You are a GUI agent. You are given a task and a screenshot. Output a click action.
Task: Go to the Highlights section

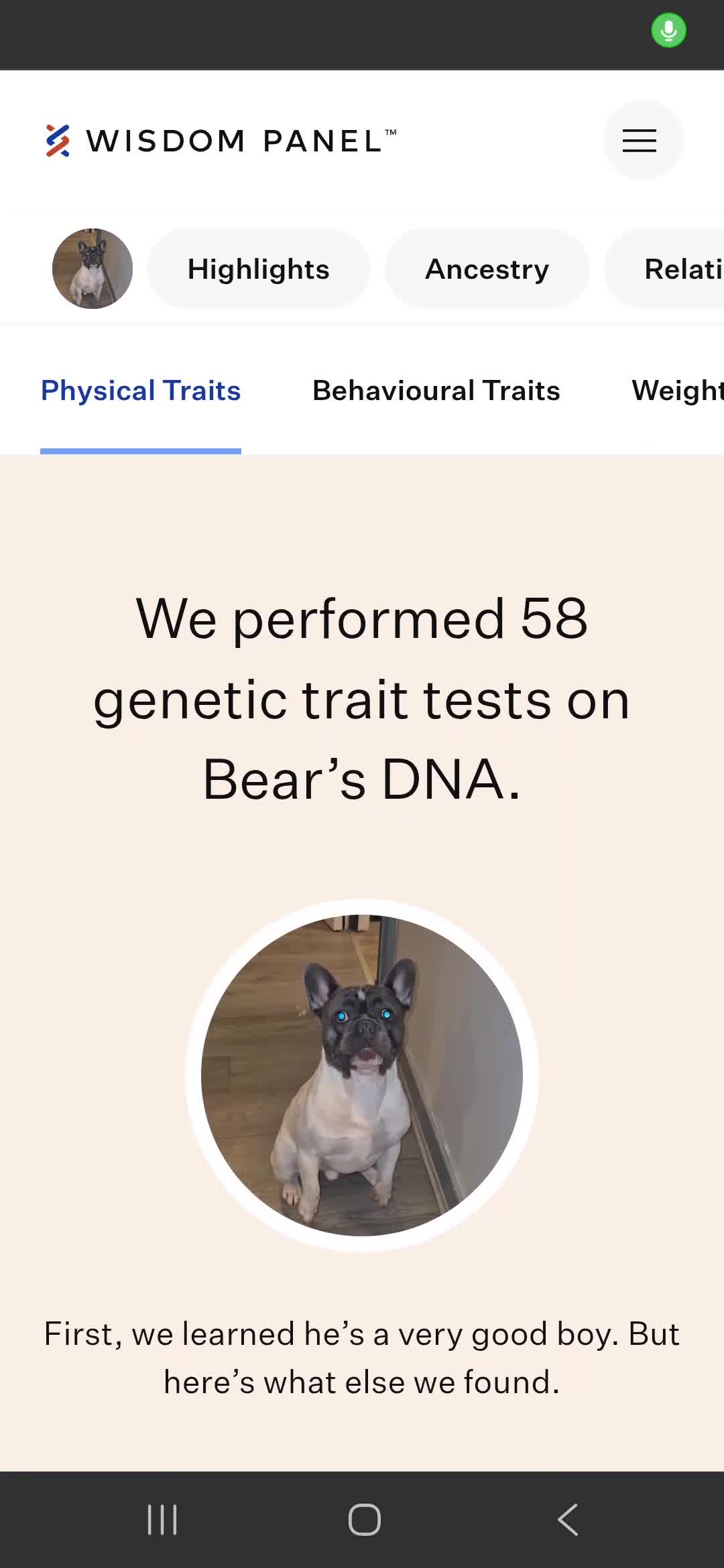coord(259,269)
